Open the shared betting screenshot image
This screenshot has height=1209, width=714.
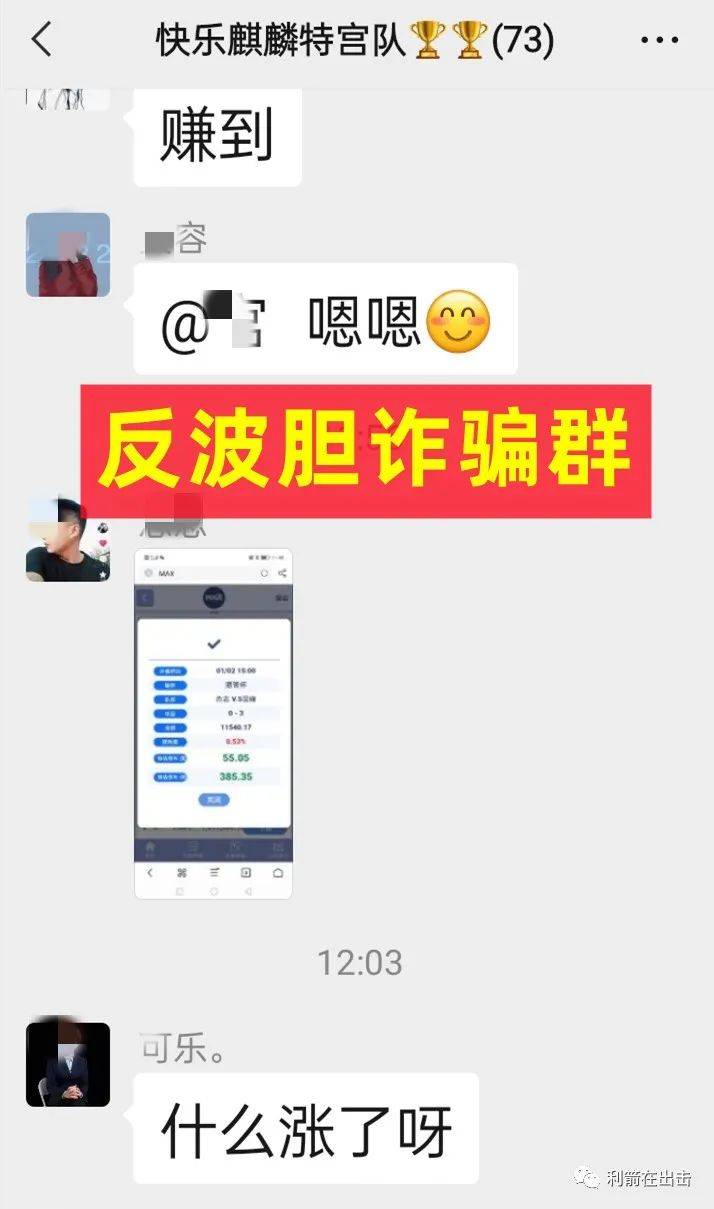pos(213,722)
